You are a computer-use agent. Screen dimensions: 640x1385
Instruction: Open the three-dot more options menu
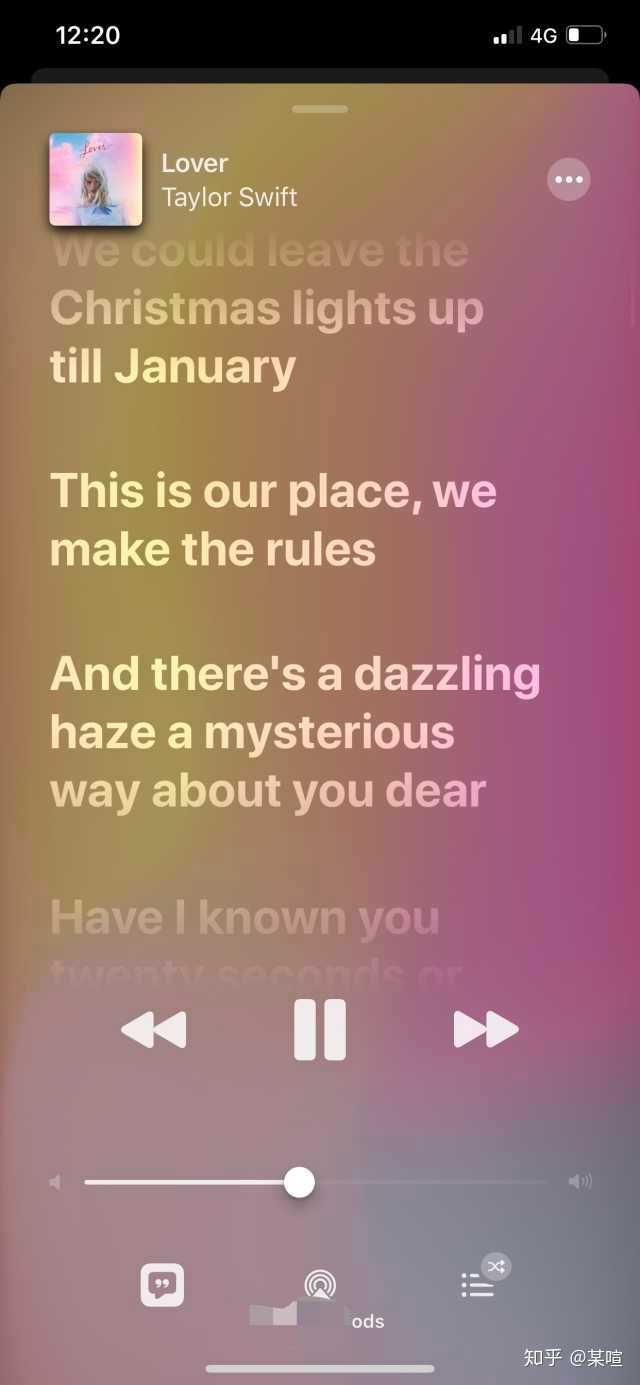[568, 180]
